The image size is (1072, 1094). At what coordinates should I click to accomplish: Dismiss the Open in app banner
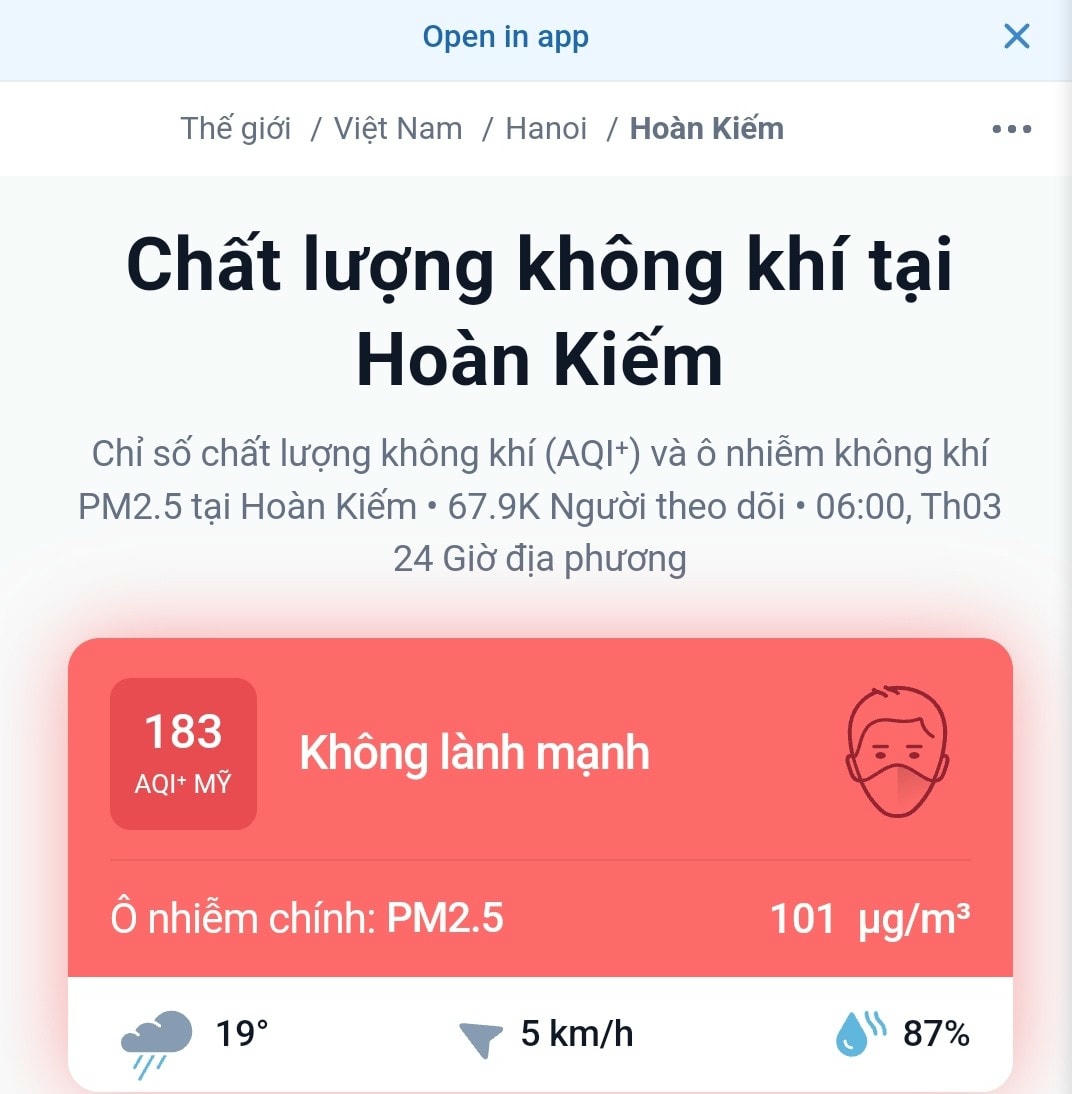tap(1016, 38)
